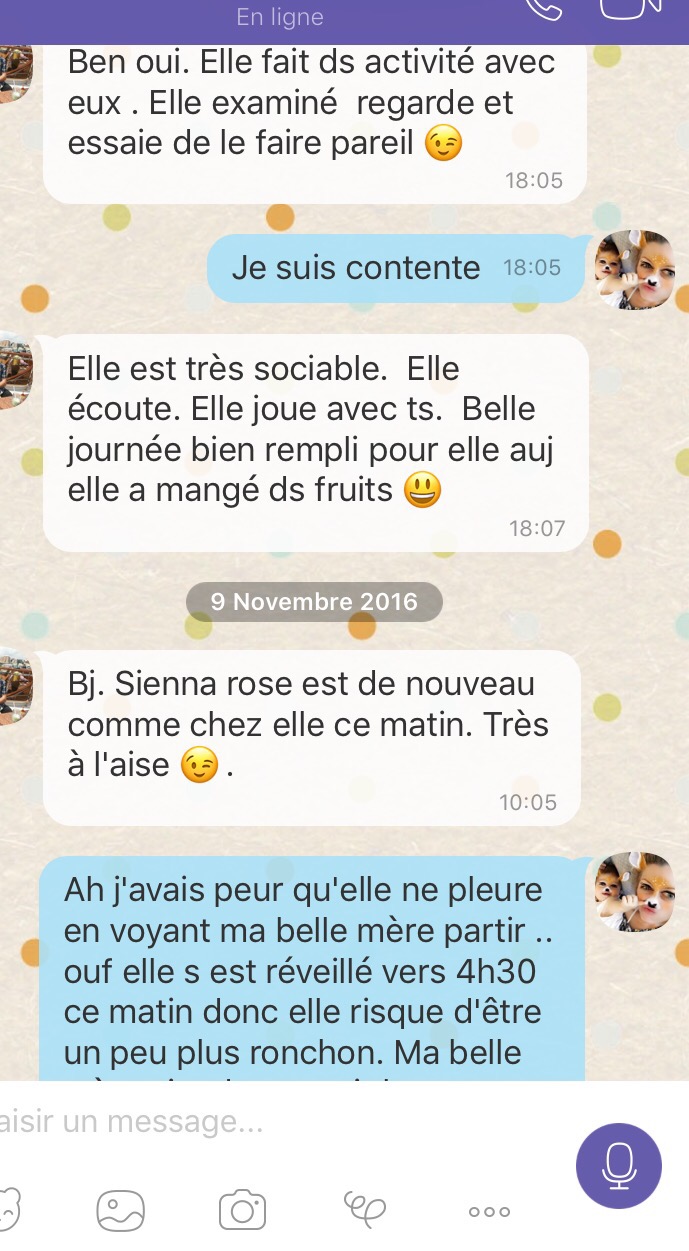Open the camera to take a photo

(x=242, y=1210)
